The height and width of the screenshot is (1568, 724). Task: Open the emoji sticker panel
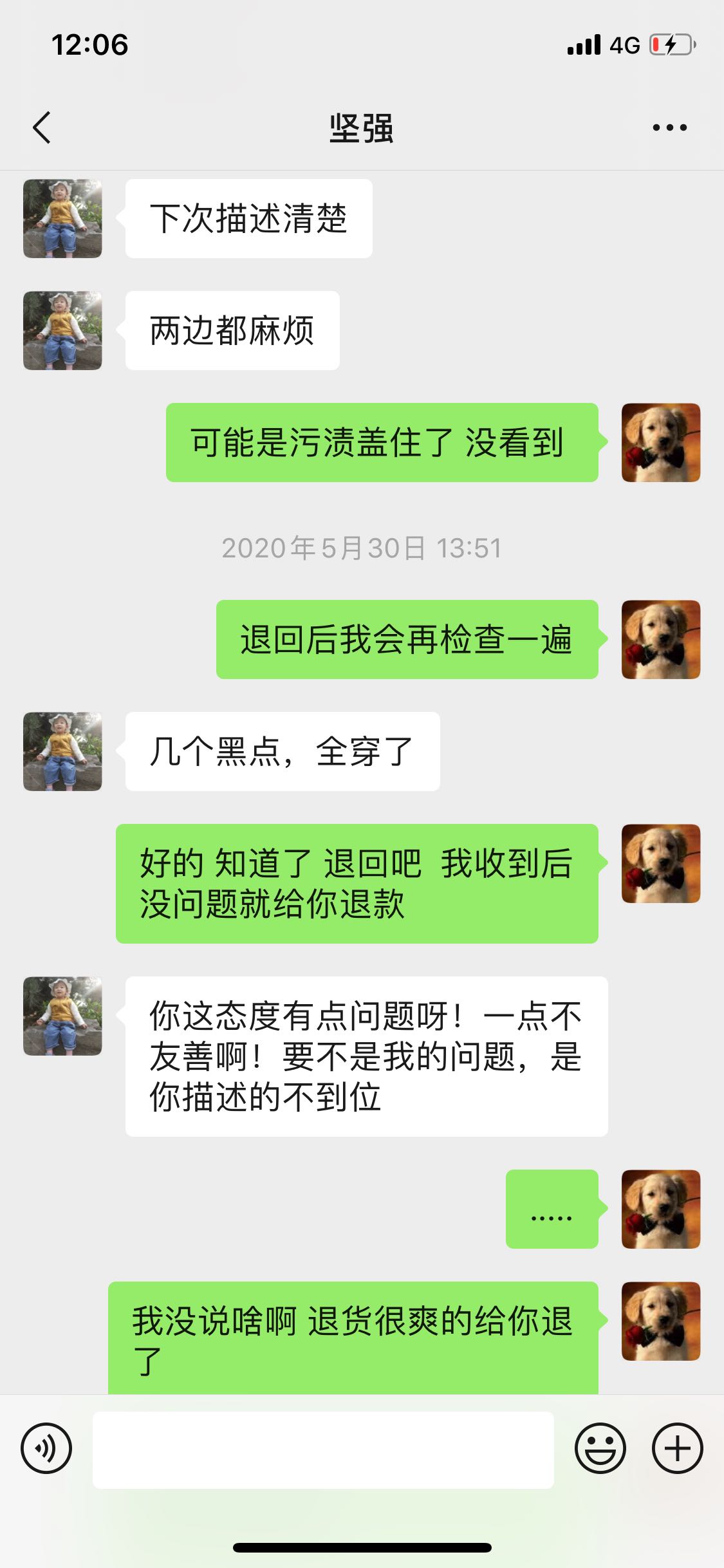(600, 1448)
